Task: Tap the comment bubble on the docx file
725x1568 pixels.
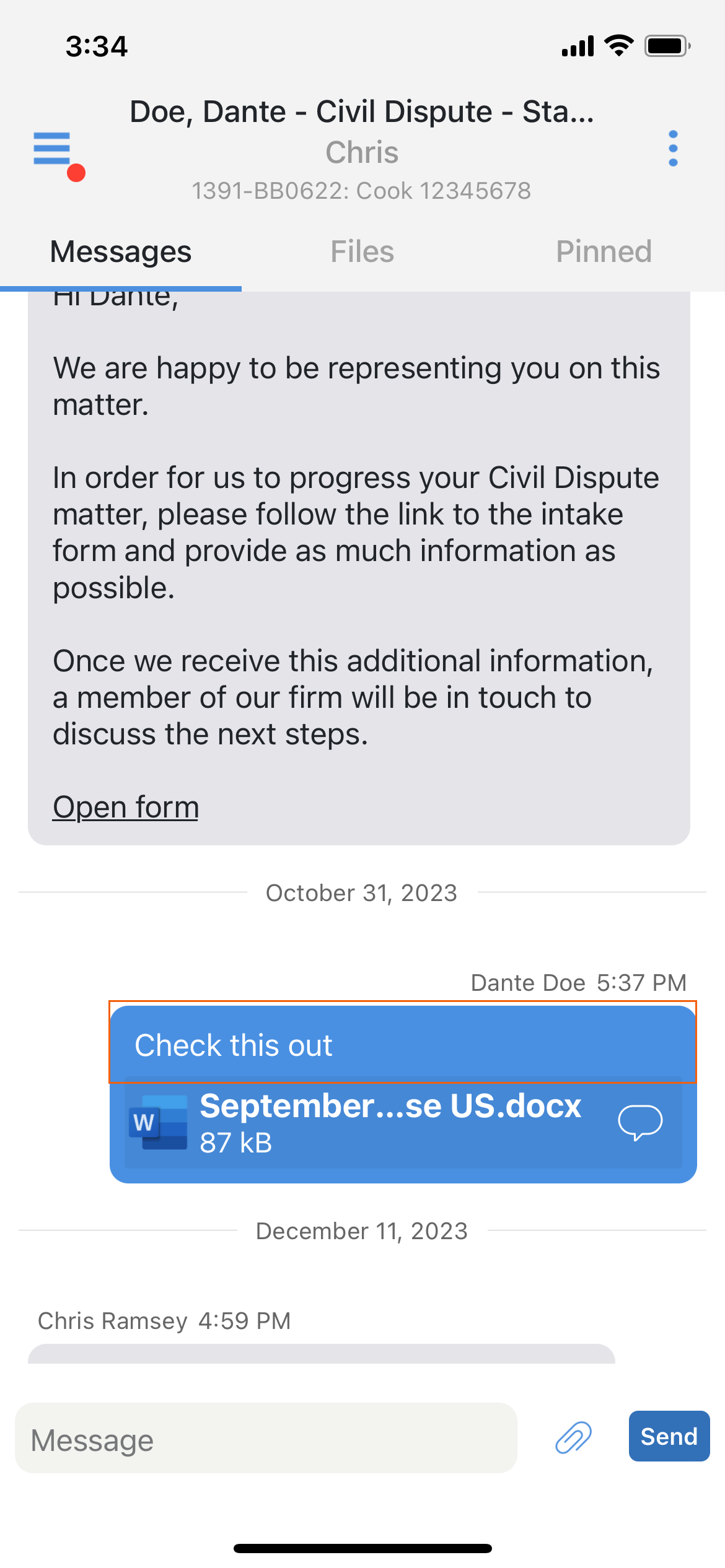Action: click(x=640, y=1122)
